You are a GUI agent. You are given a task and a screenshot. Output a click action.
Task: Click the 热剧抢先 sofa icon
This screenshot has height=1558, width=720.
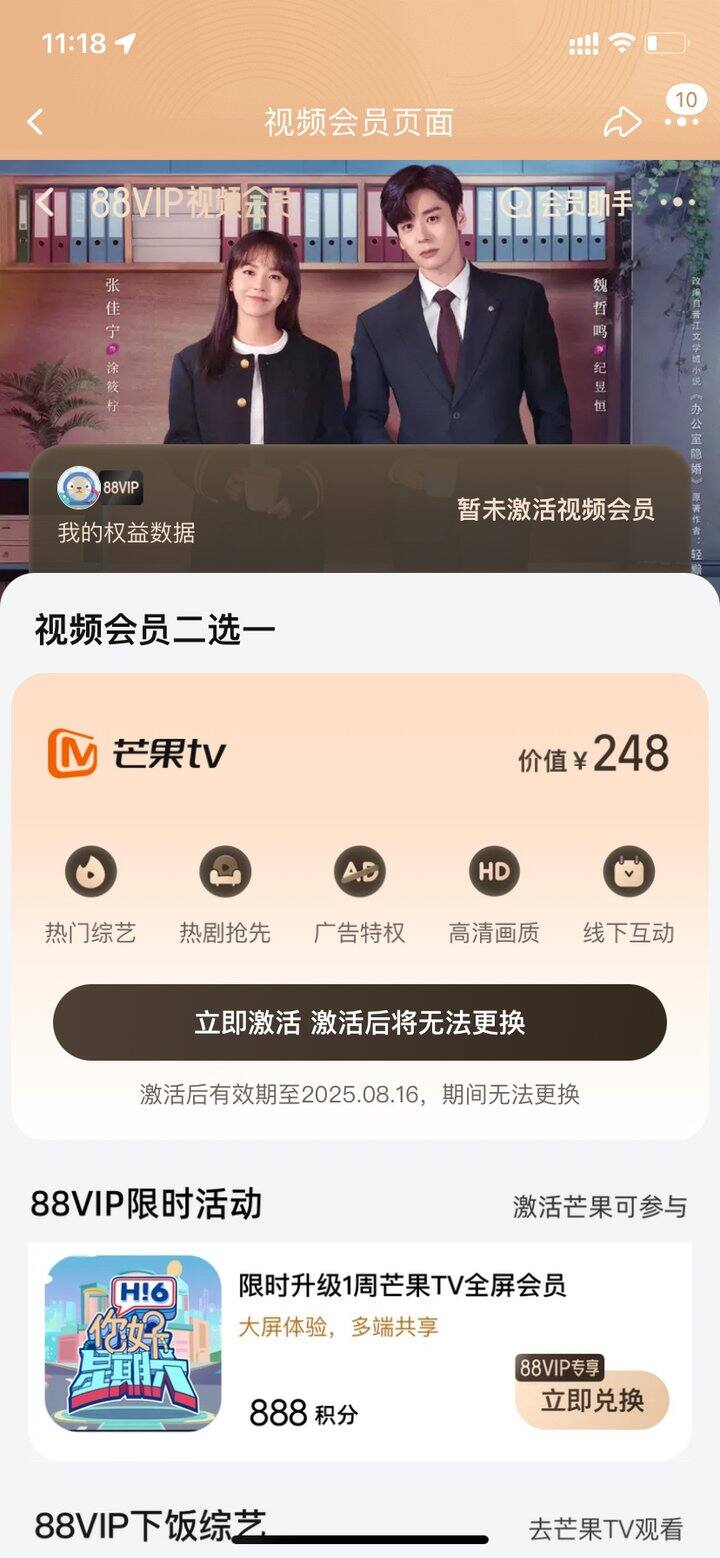(x=223, y=872)
